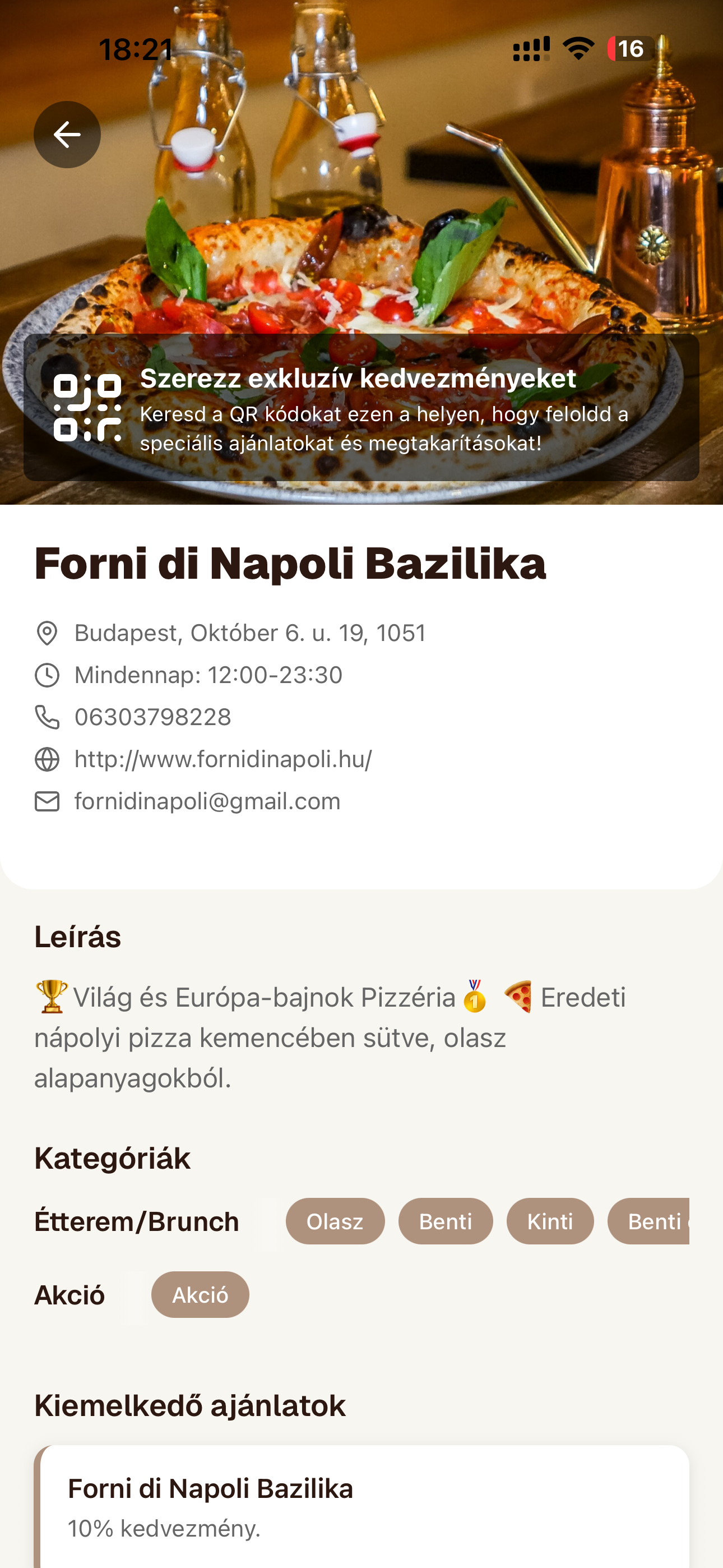Screen dimensions: 723x1568
Task: Select the Olasz category chip
Action: [x=335, y=1221]
